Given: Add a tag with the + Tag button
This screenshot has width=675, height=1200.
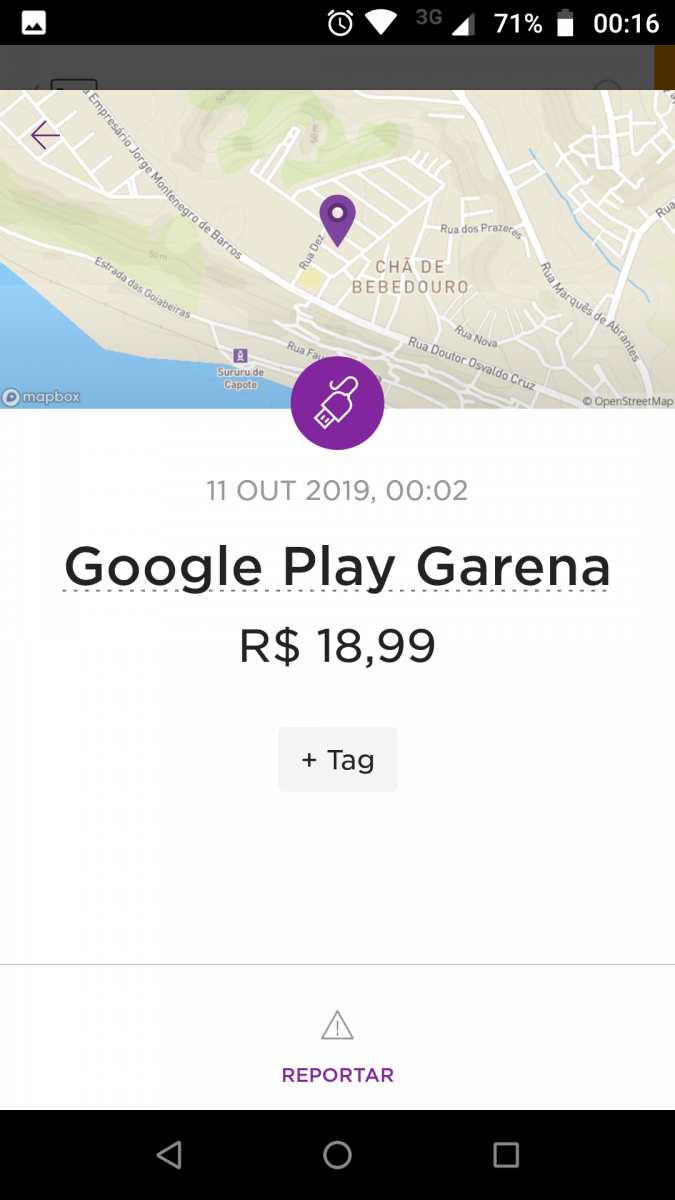Looking at the screenshot, I should tap(338, 760).
